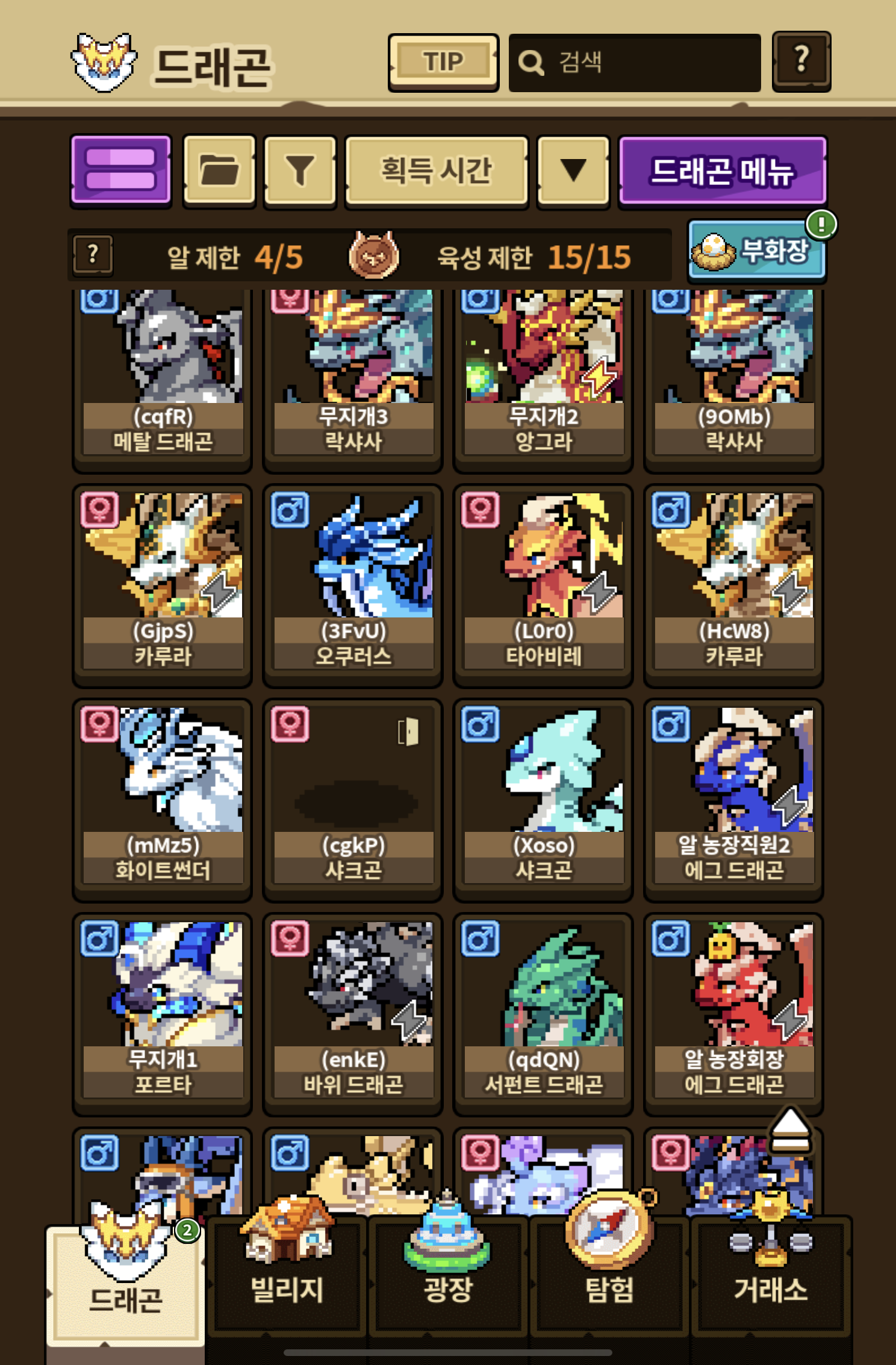Screen dimensions: 896x1365
Task: Tap the 검색 search field
Action: pyautogui.click(x=635, y=63)
